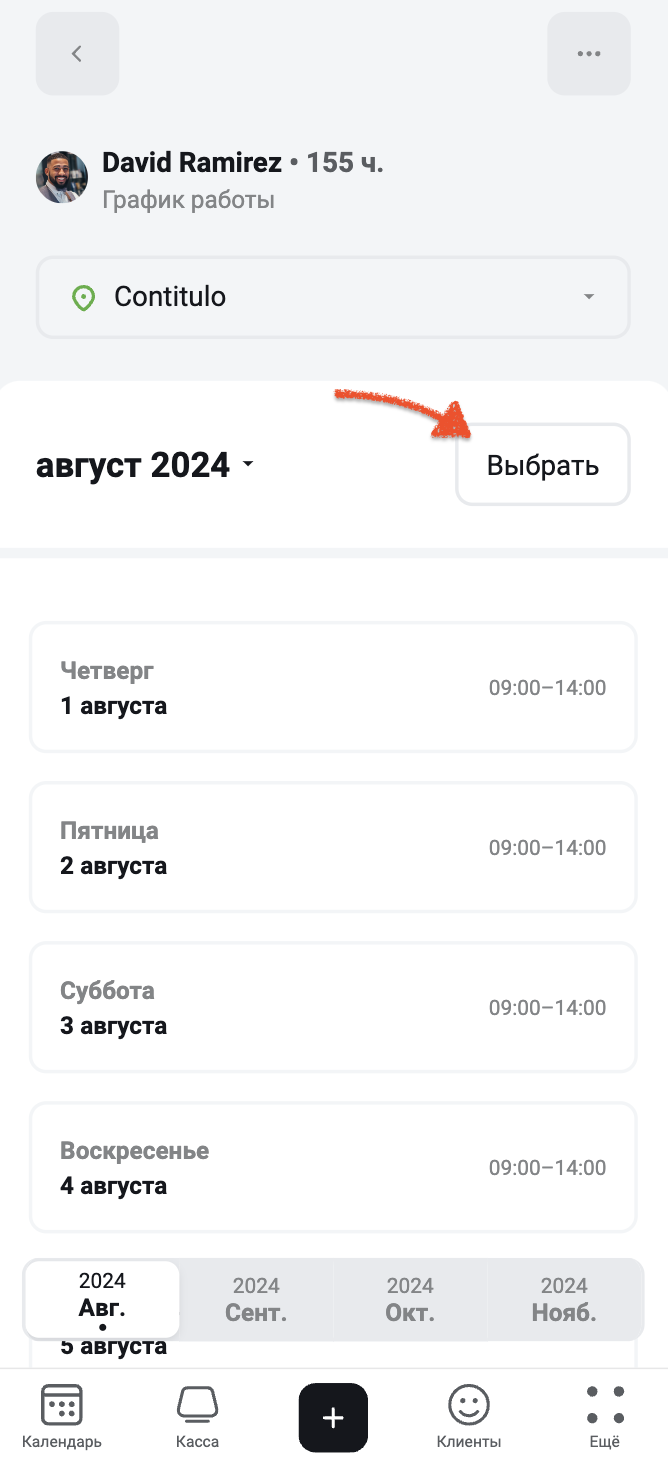Image resolution: width=668 pixels, height=1462 pixels.
Task: Select the 2024 Авг. month tab
Action: 102,1299
